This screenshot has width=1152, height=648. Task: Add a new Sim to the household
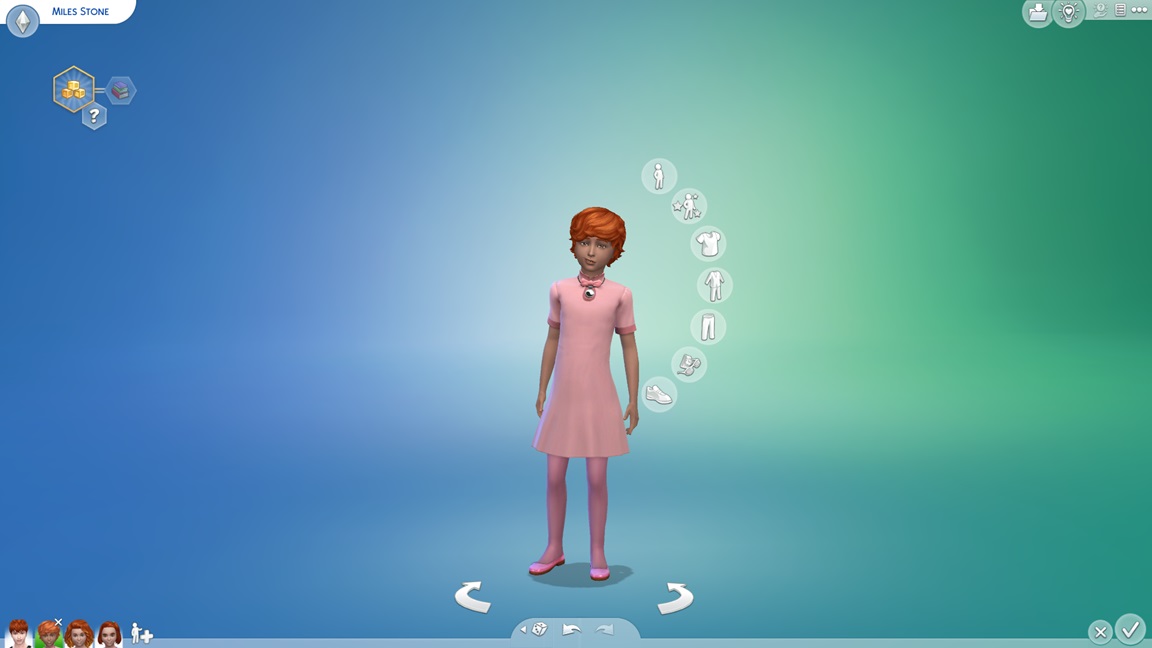tap(141, 633)
